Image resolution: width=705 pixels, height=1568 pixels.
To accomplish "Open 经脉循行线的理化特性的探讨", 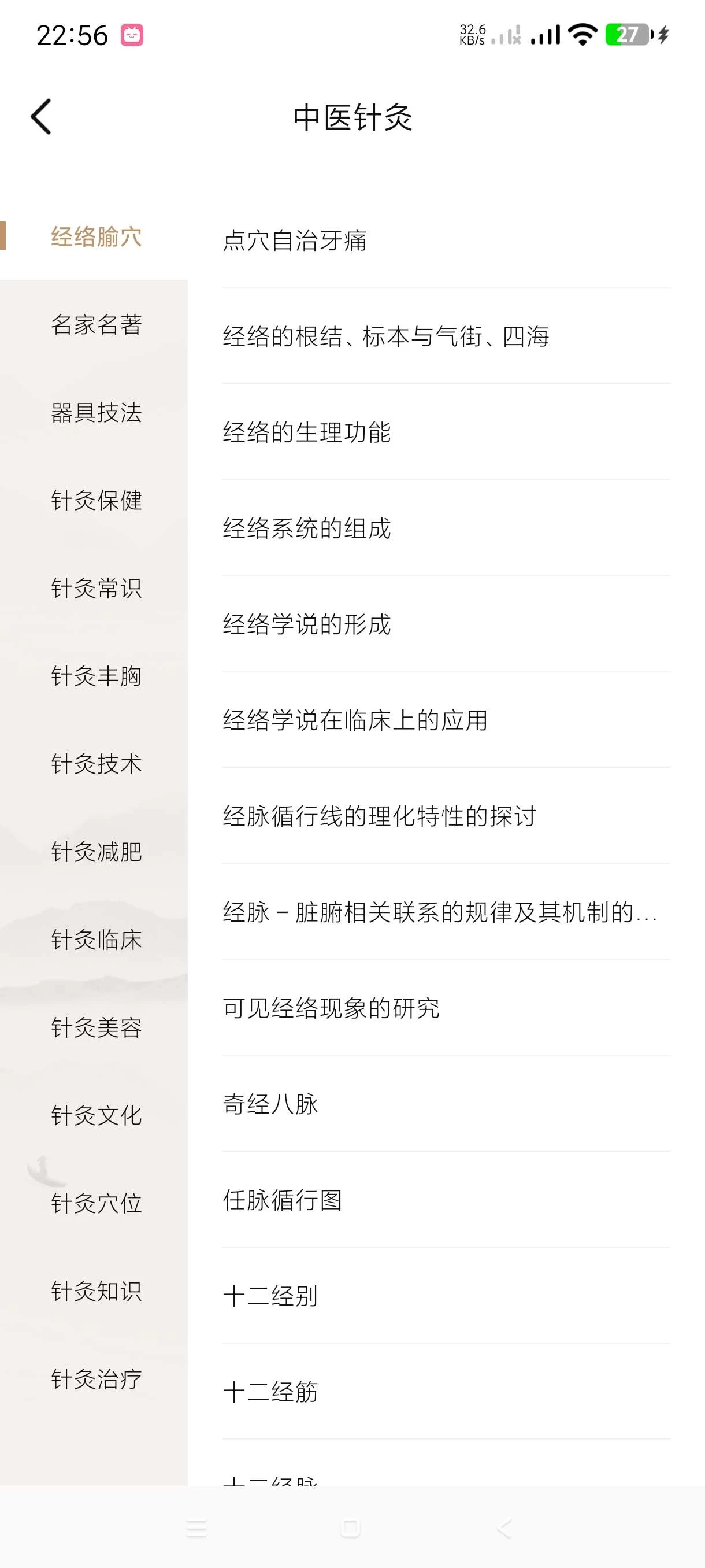I will coord(379,816).
